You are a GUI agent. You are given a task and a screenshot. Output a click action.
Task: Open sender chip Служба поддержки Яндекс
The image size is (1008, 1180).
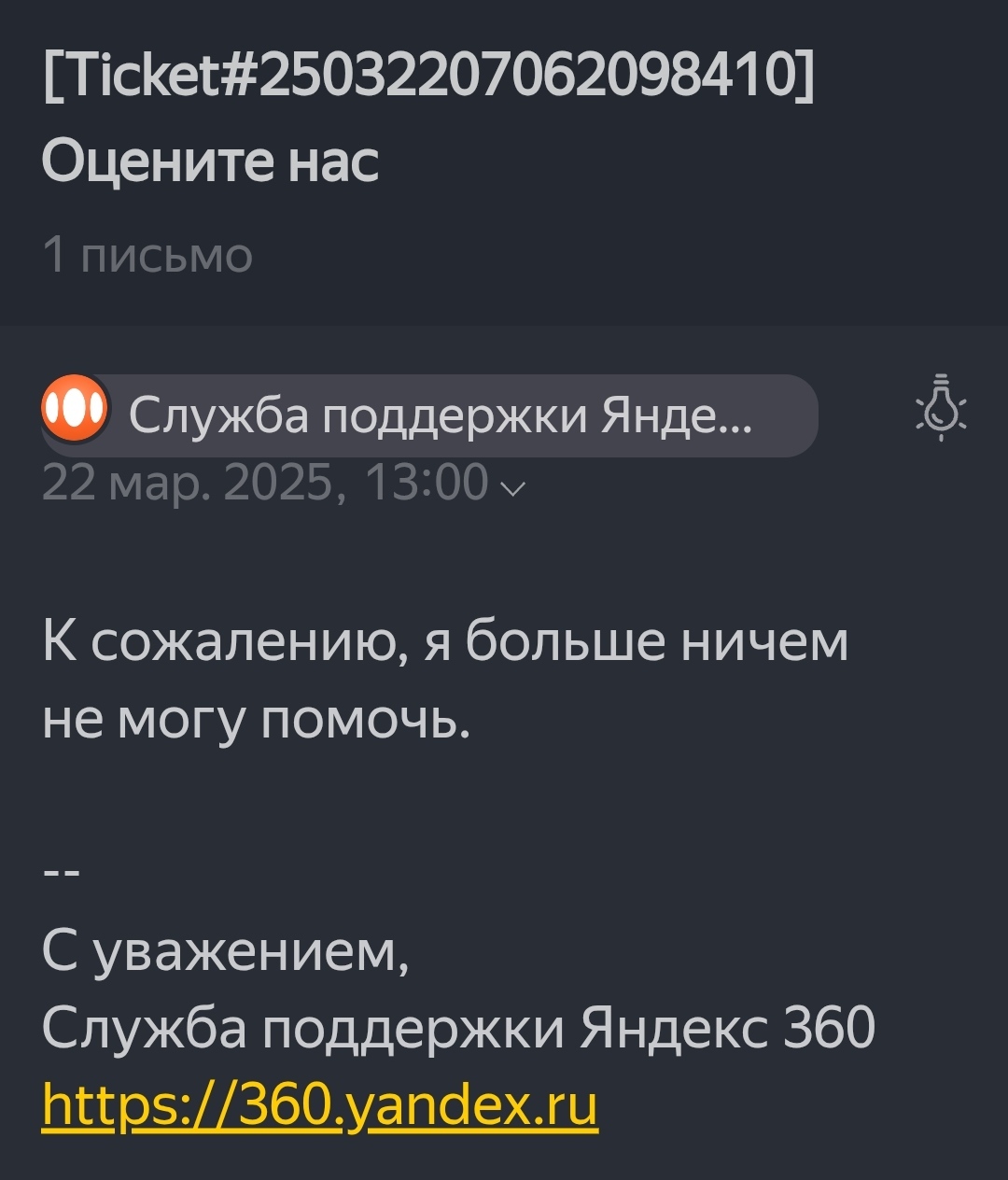(x=429, y=415)
